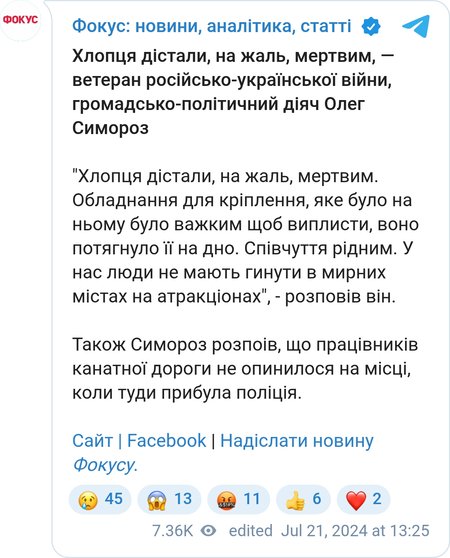React with the red heart emoji
Viewport: 450px width, 558px height.
[x=364, y=499]
